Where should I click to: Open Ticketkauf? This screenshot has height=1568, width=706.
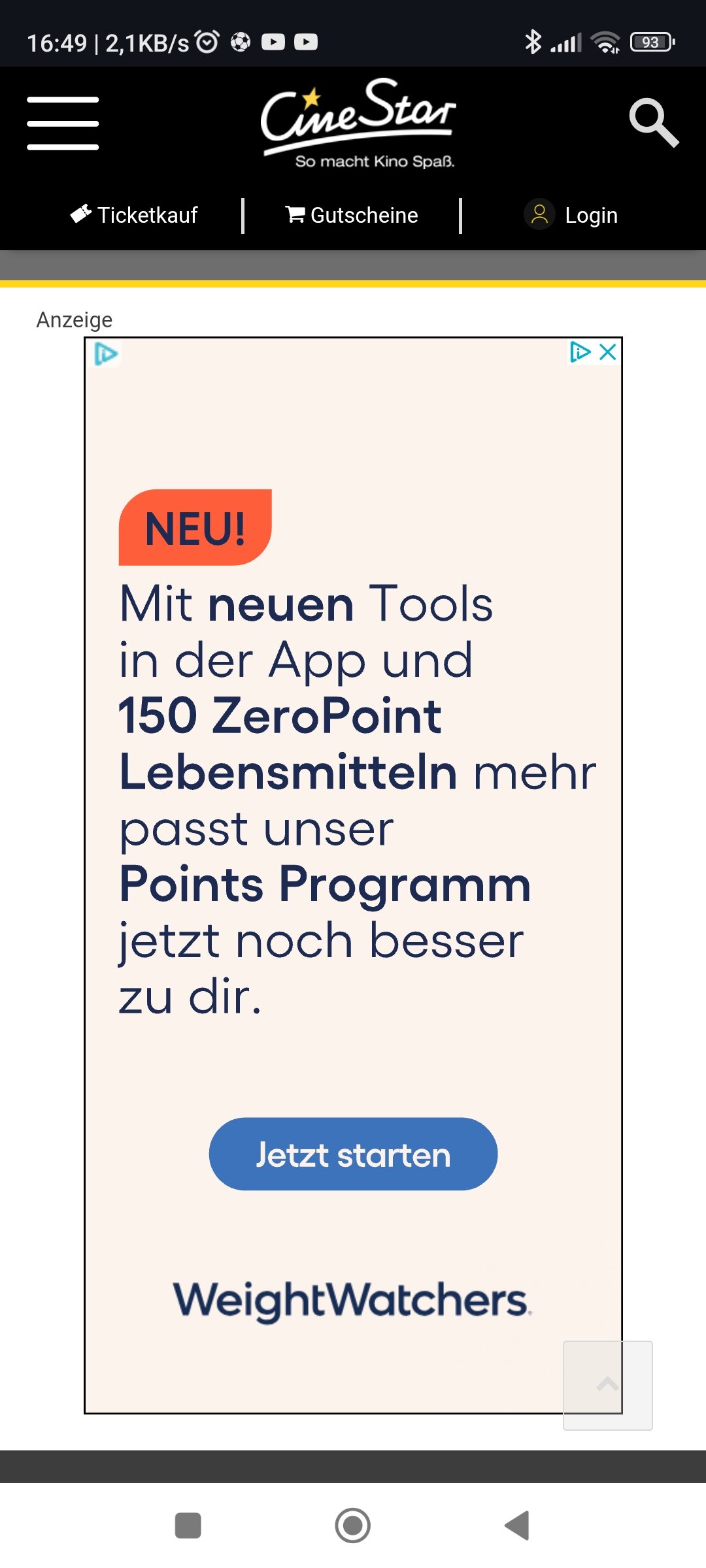[x=134, y=215]
